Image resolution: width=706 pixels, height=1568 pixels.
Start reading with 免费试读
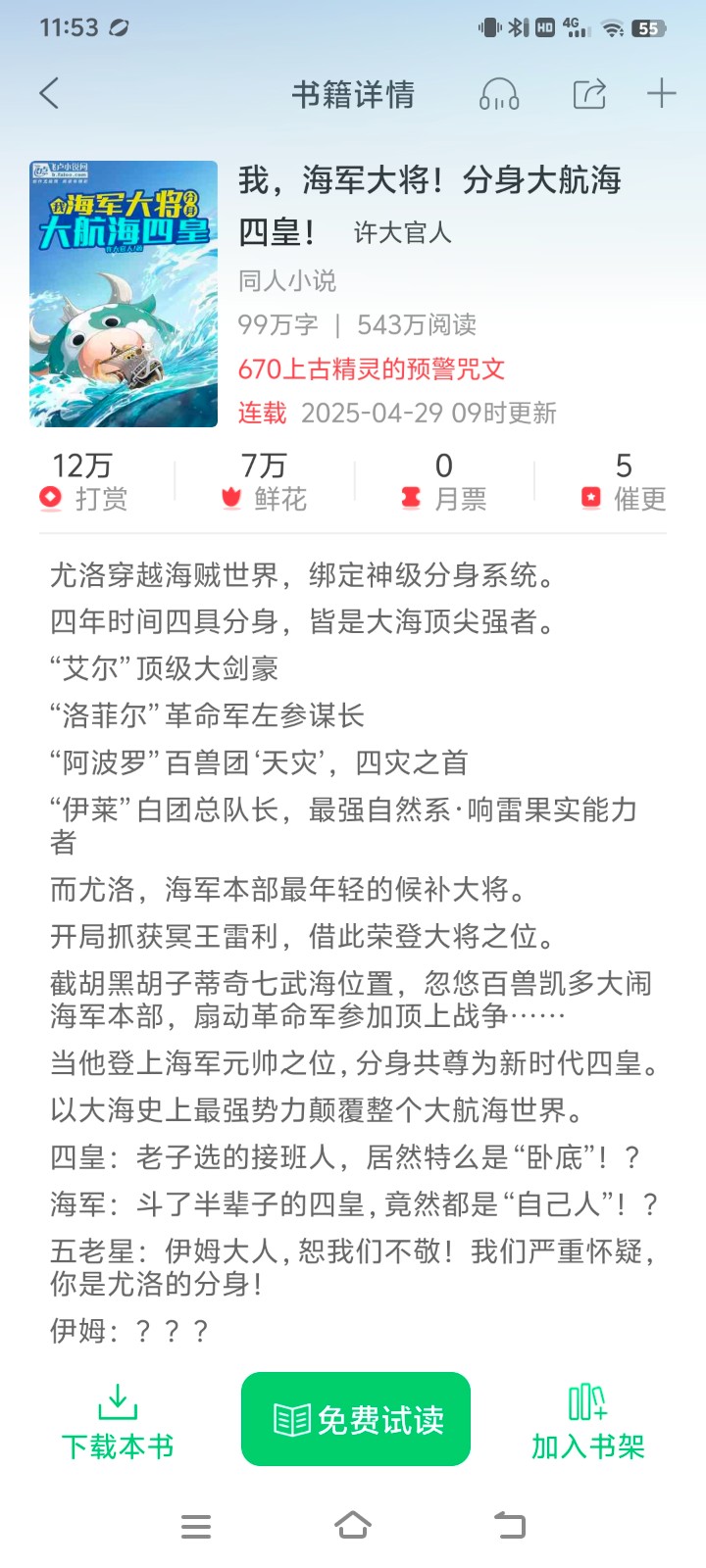tap(356, 1419)
